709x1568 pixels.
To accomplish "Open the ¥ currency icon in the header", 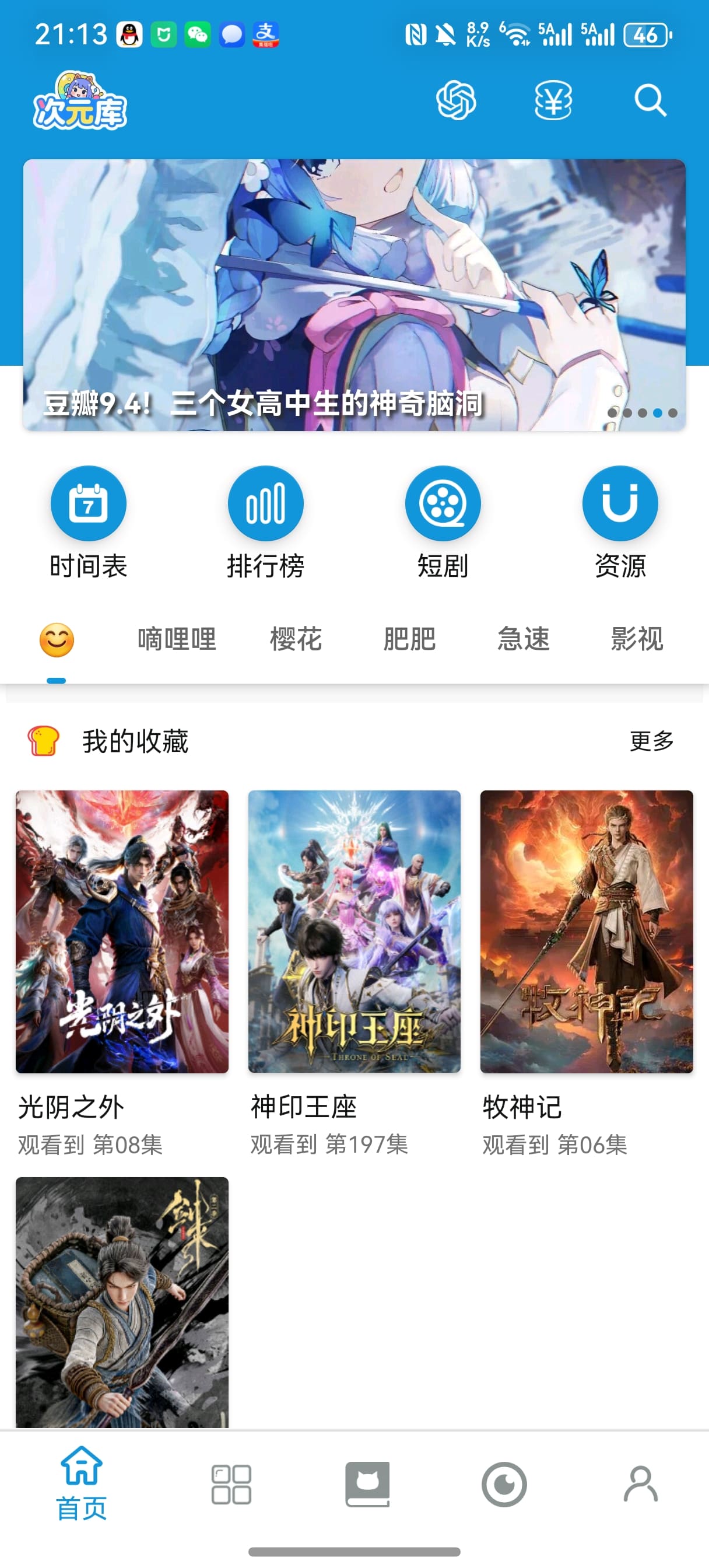I will pyautogui.click(x=553, y=102).
